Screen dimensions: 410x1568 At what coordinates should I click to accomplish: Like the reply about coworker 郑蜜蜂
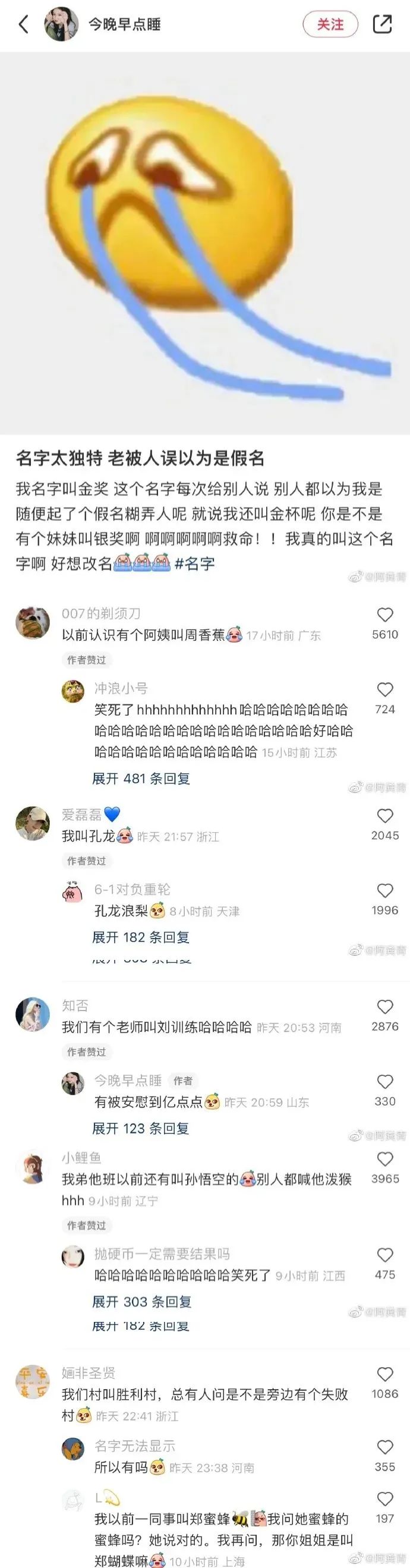(x=384, y=1499)
